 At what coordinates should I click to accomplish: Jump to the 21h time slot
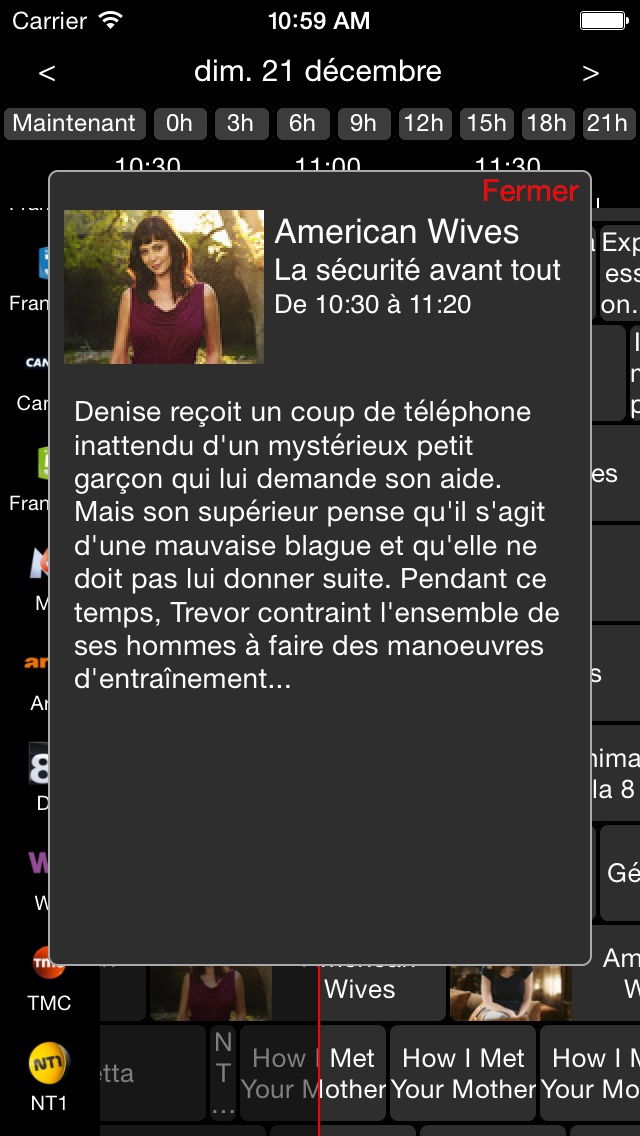tap(607, 124)
